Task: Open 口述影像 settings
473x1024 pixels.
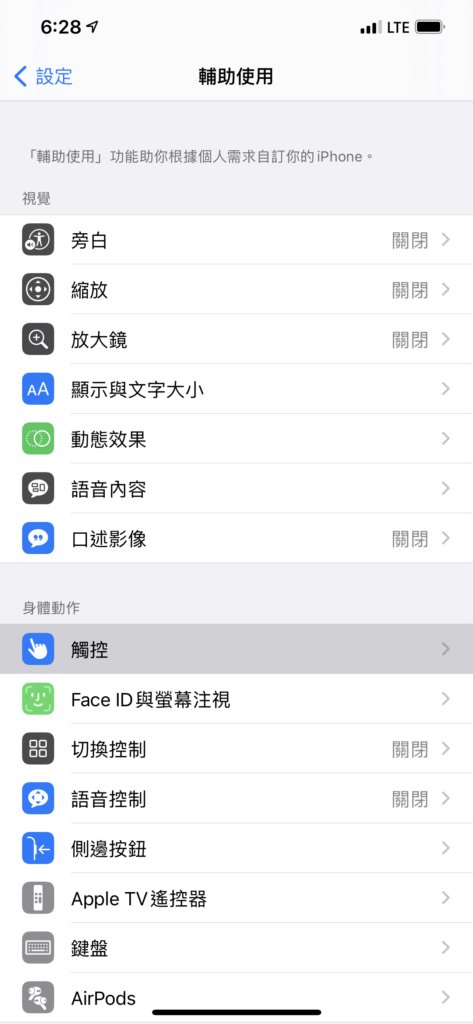Action: click(236, 538)
